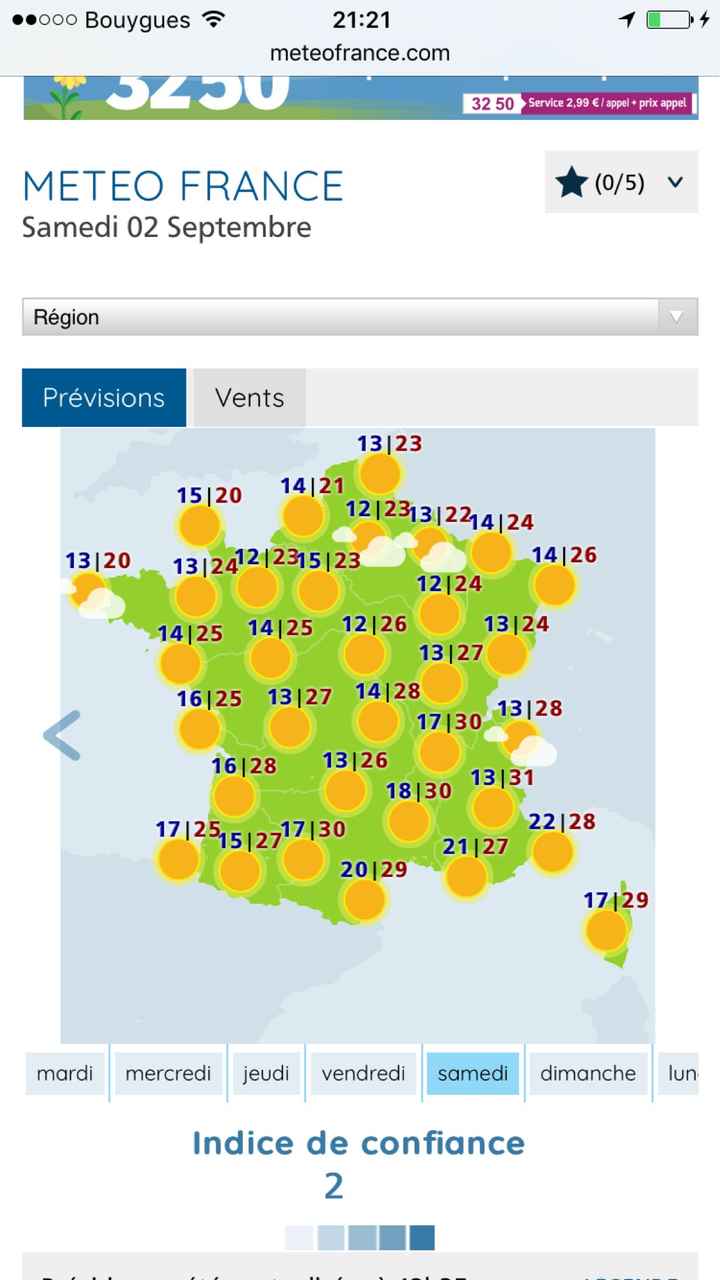Expand the rating chevron next to the stars
The image size is (720, 1280).
pos(674,183)
